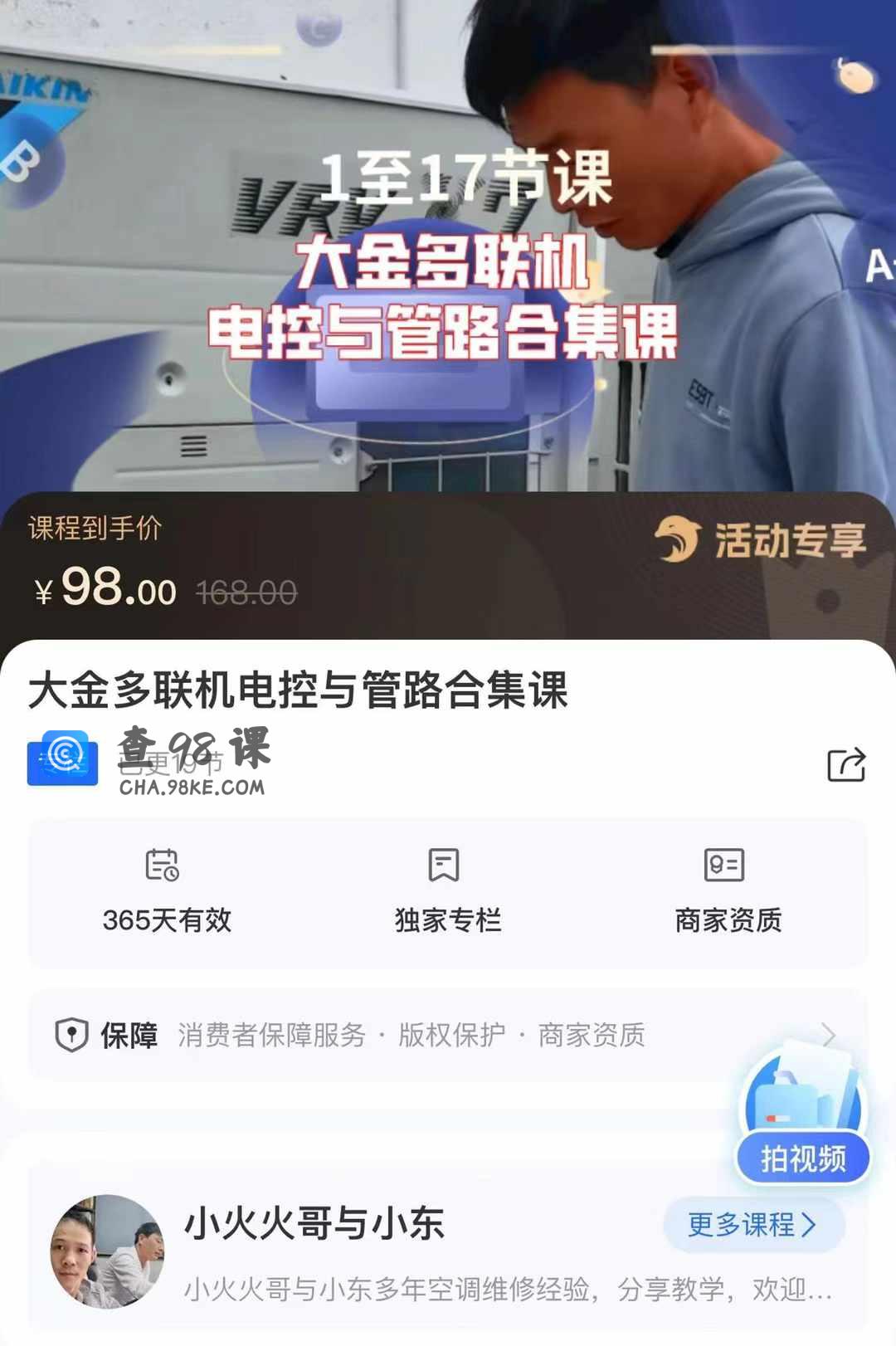Open 小火火哥与小东 seller profile
Image resolution: width=896 pixels, height=1346 pixels.
click(x=314, y=1224)
